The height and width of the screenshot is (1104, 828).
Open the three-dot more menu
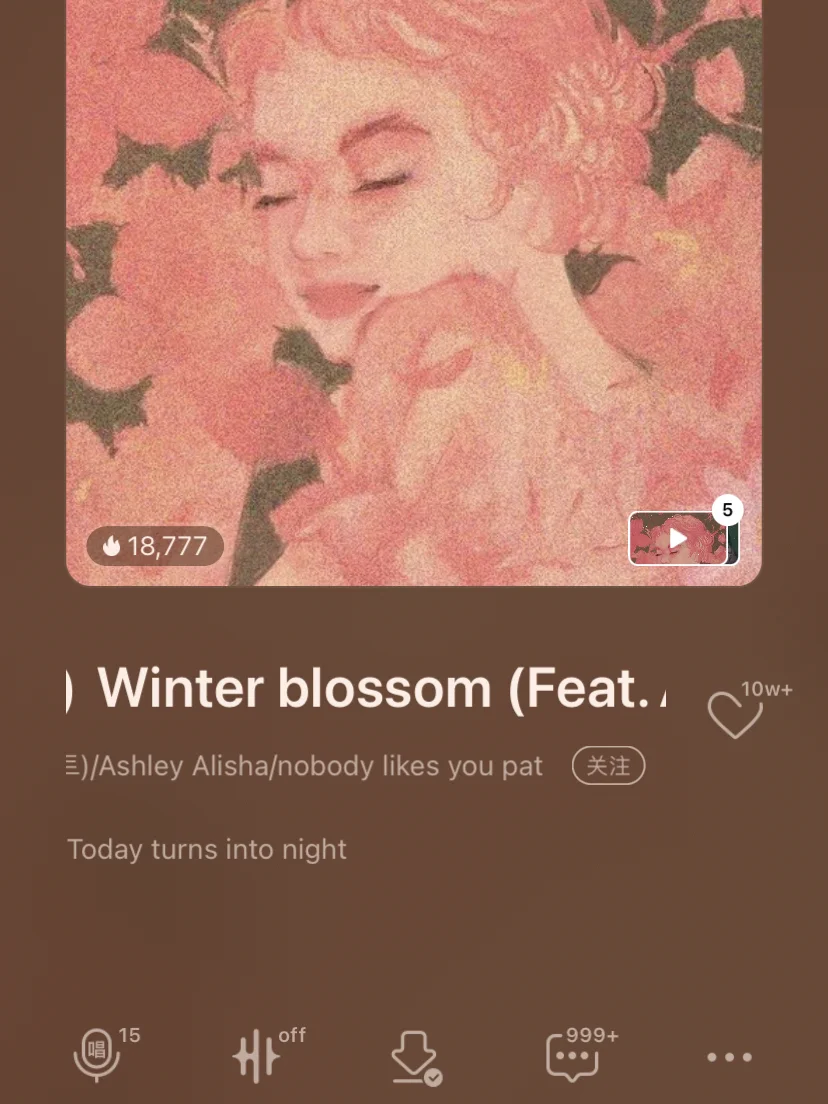coord(729,1057)
